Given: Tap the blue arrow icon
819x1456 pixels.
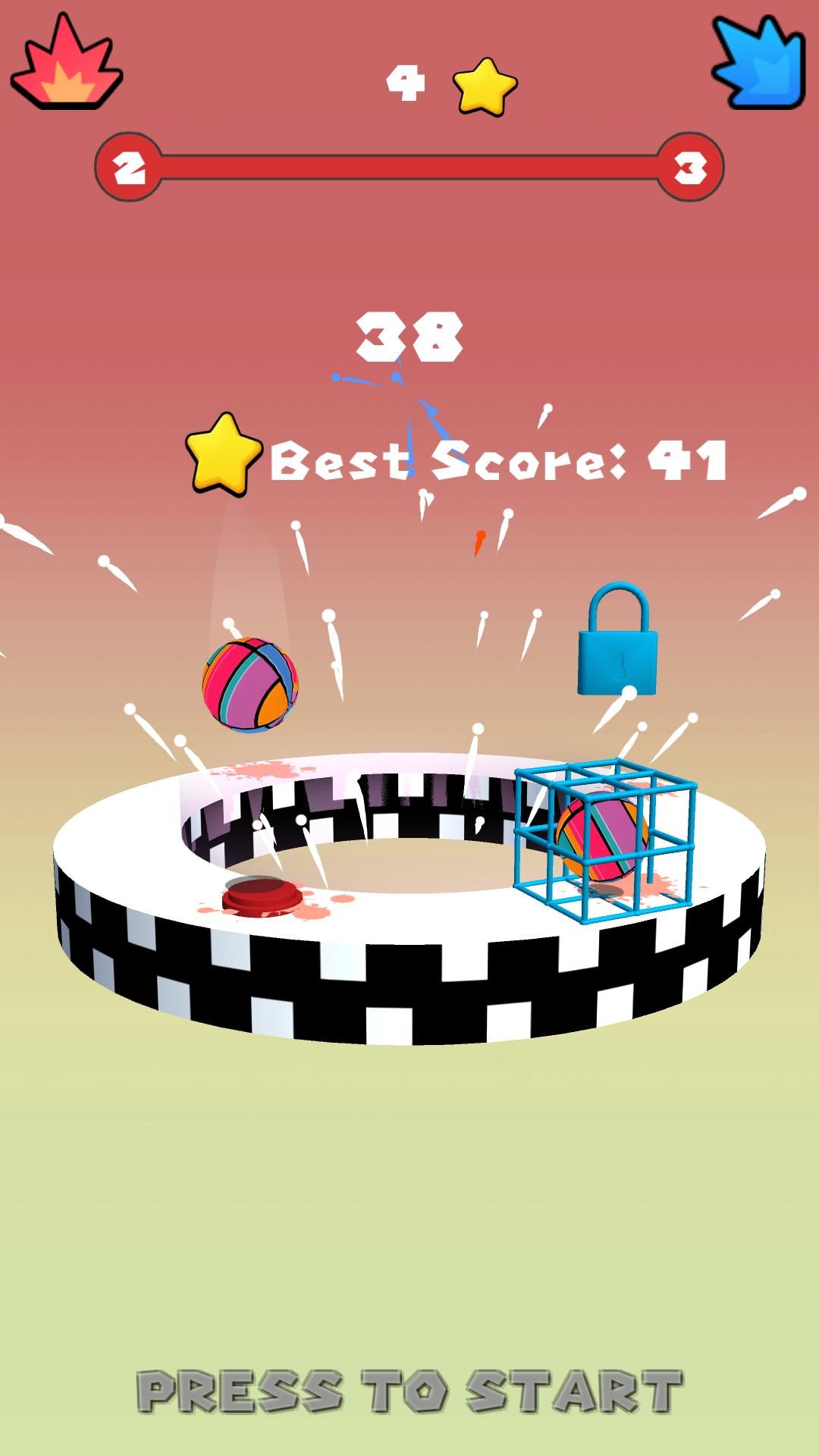Looking at the screenshot, I should [x=759, y=63].
